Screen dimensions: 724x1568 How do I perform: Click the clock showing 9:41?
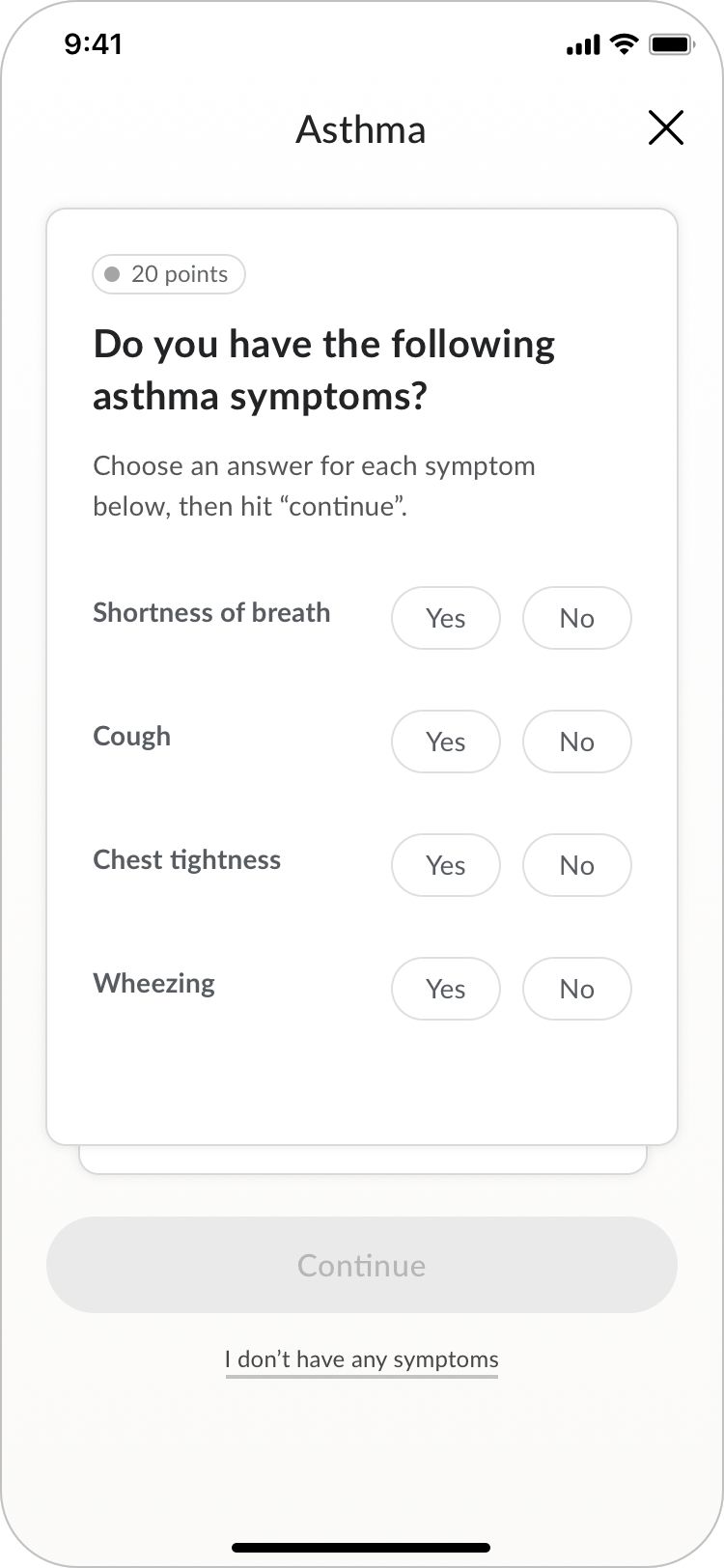[93, 43]
